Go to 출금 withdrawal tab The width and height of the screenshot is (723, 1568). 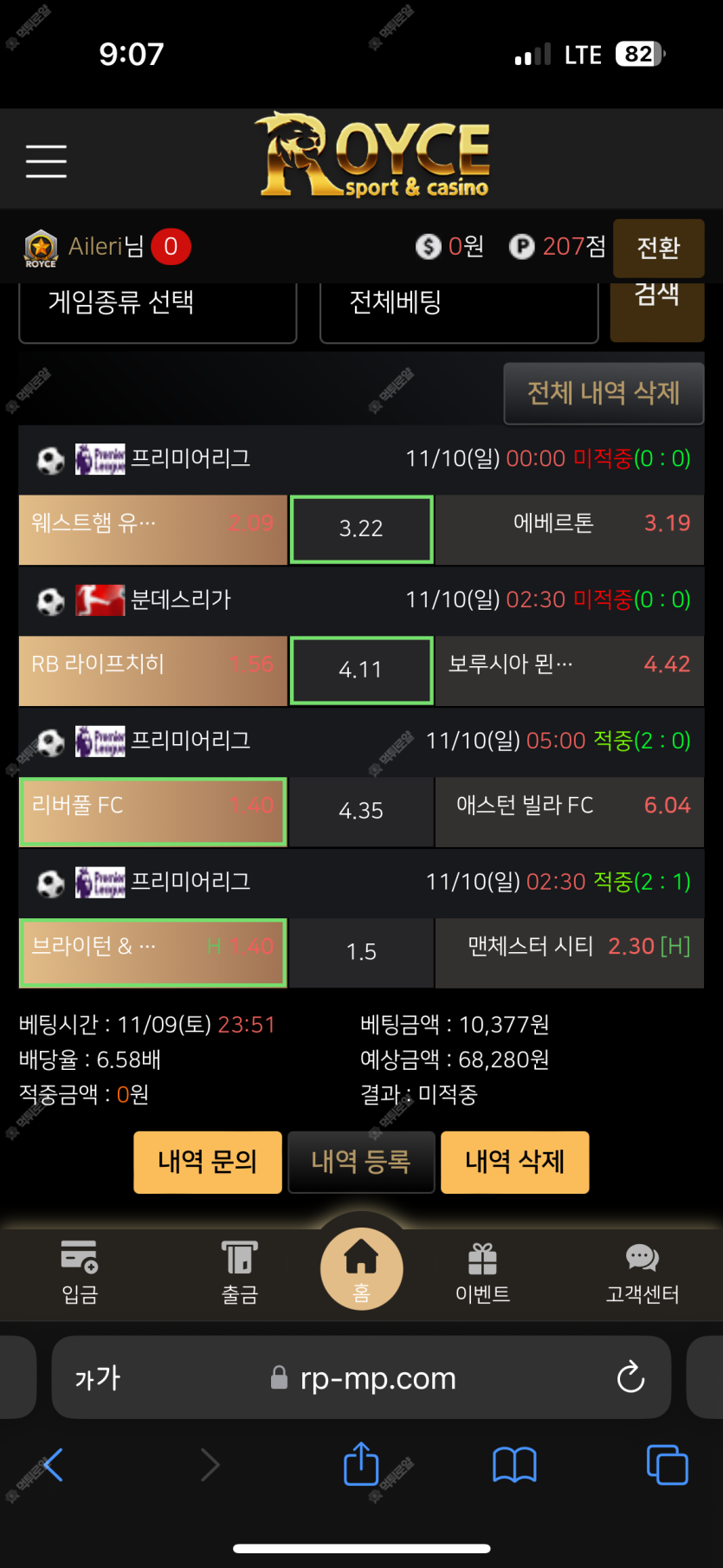(240, 1271)
